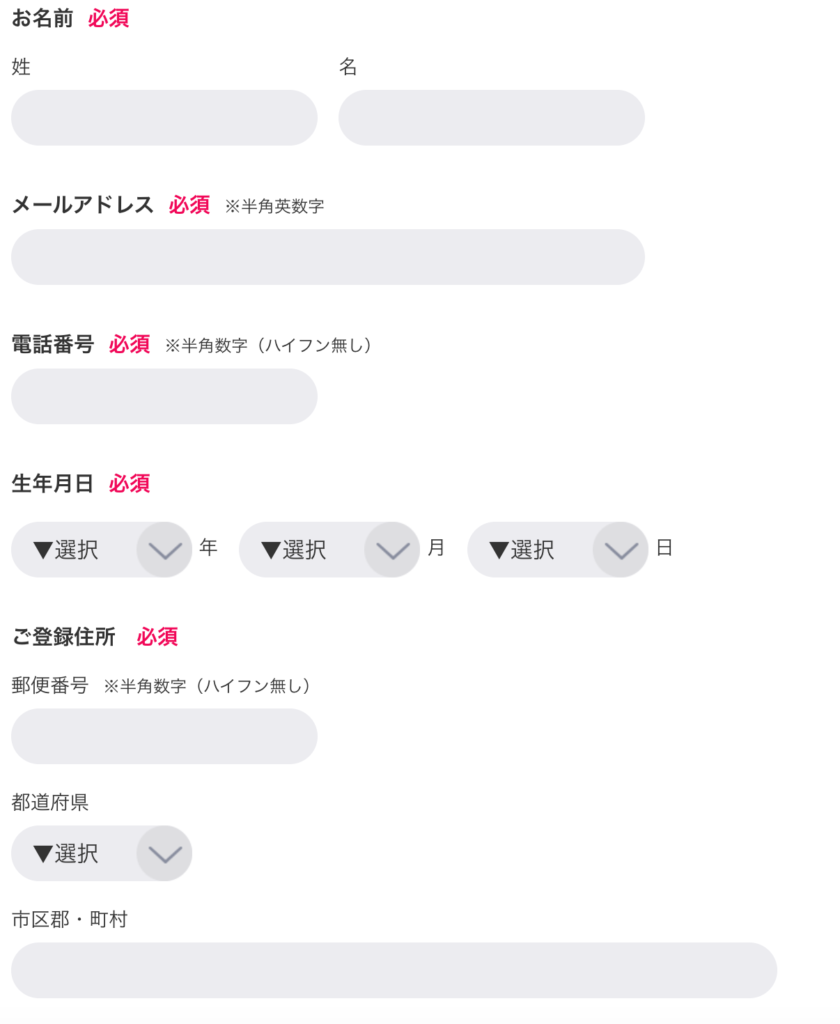Click the 名 (first name) input field
This screenshot has height=1024, width=840.
(491, 118)
